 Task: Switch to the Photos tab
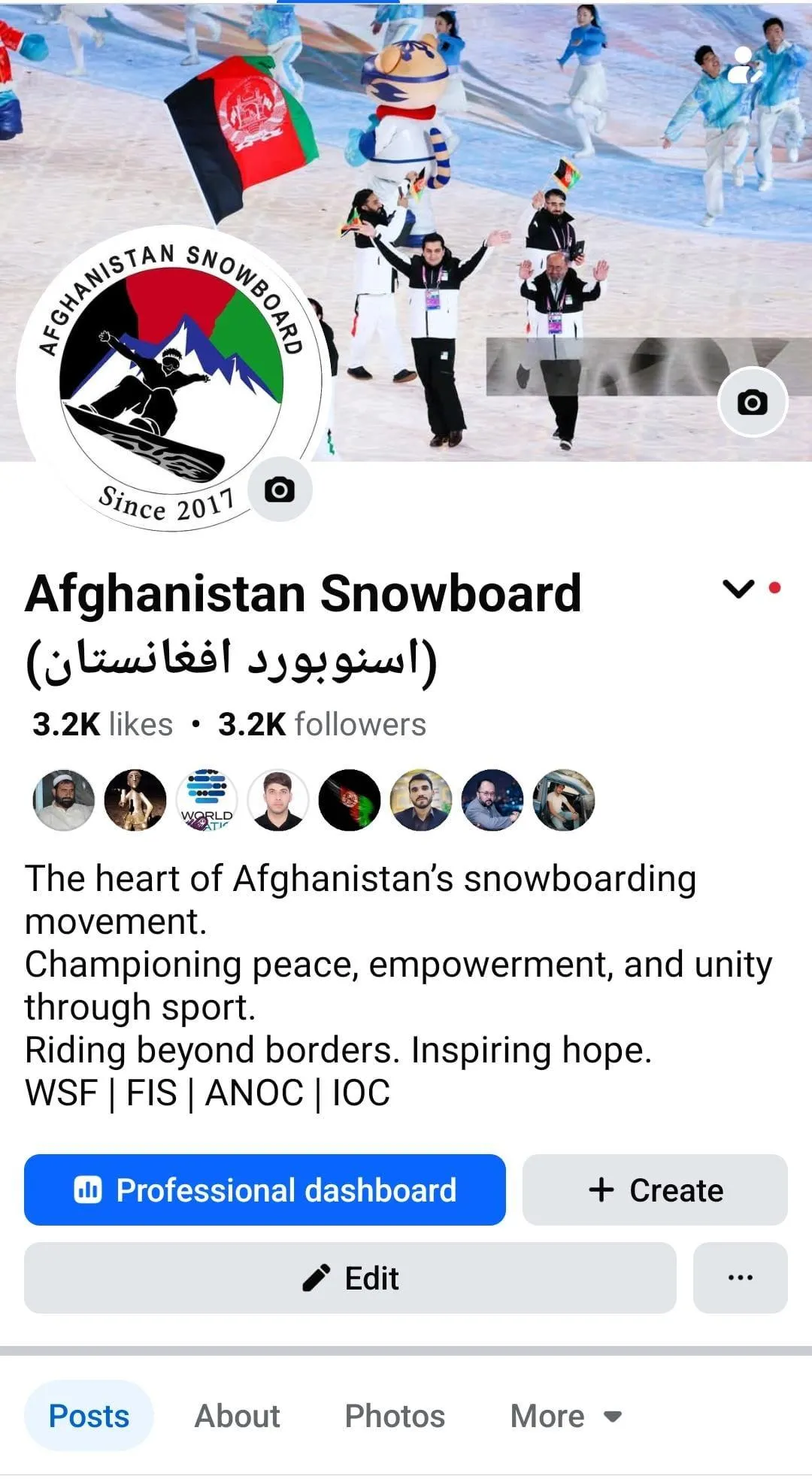point(395,1416)
